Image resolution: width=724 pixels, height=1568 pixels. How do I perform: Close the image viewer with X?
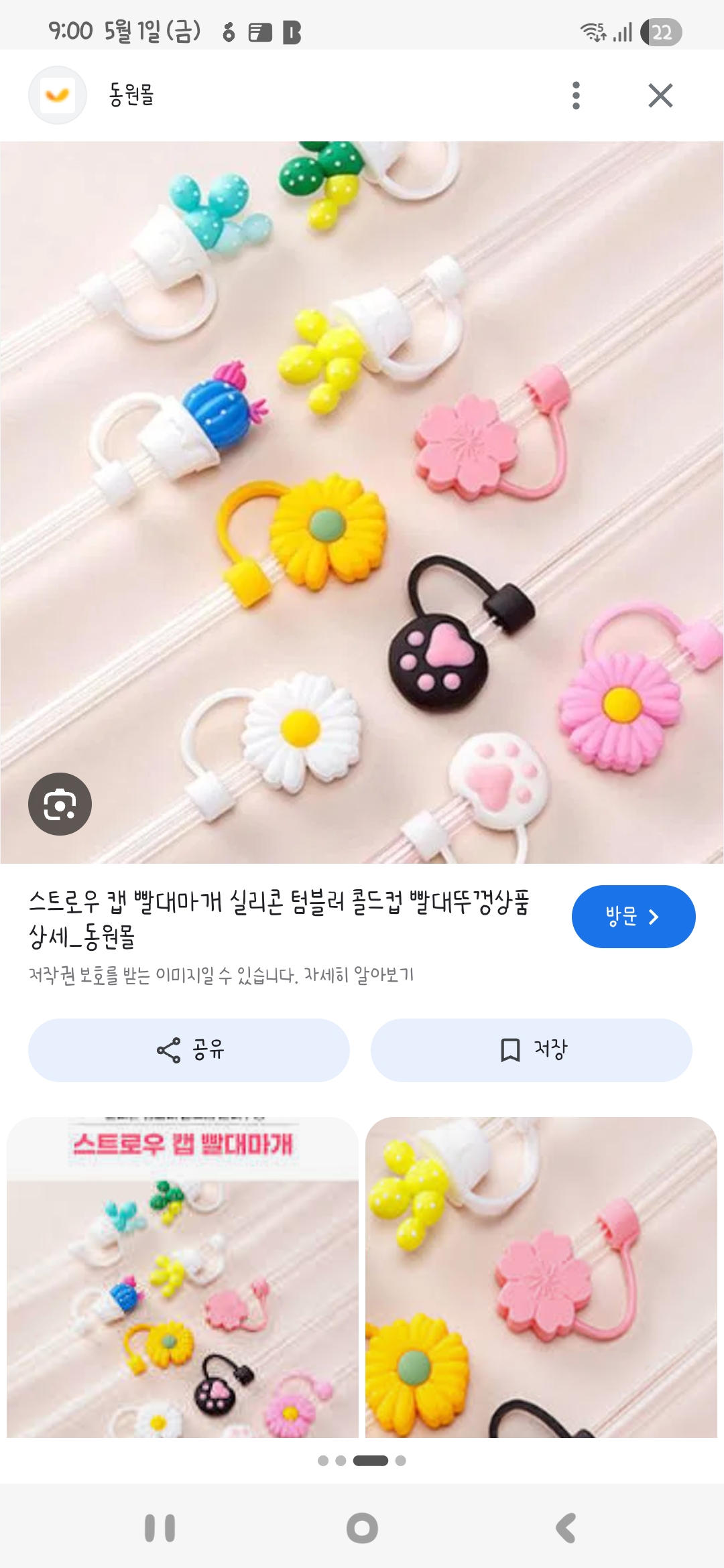point(660,96)
